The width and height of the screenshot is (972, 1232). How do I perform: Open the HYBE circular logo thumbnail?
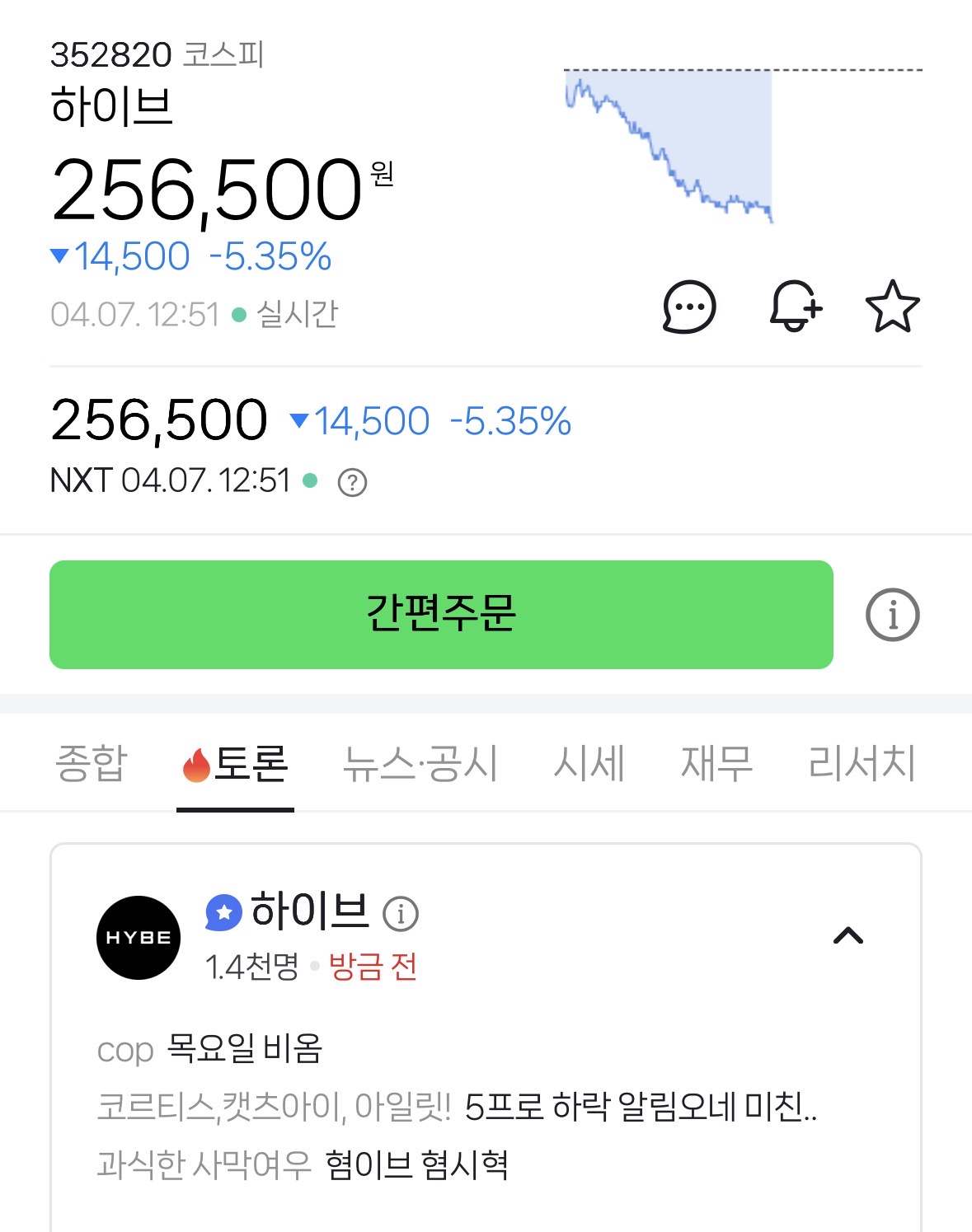coord(139,937)
